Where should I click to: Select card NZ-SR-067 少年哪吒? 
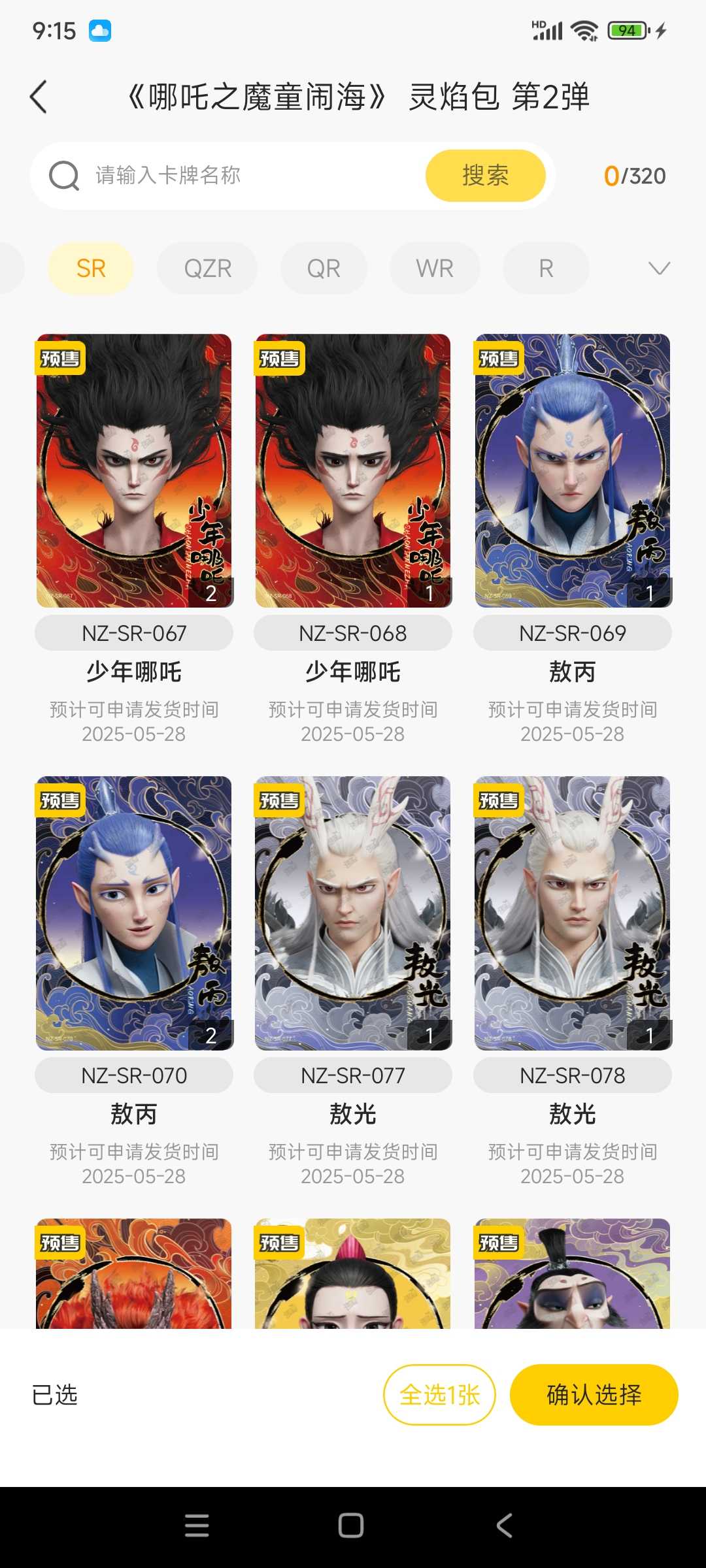134,470
